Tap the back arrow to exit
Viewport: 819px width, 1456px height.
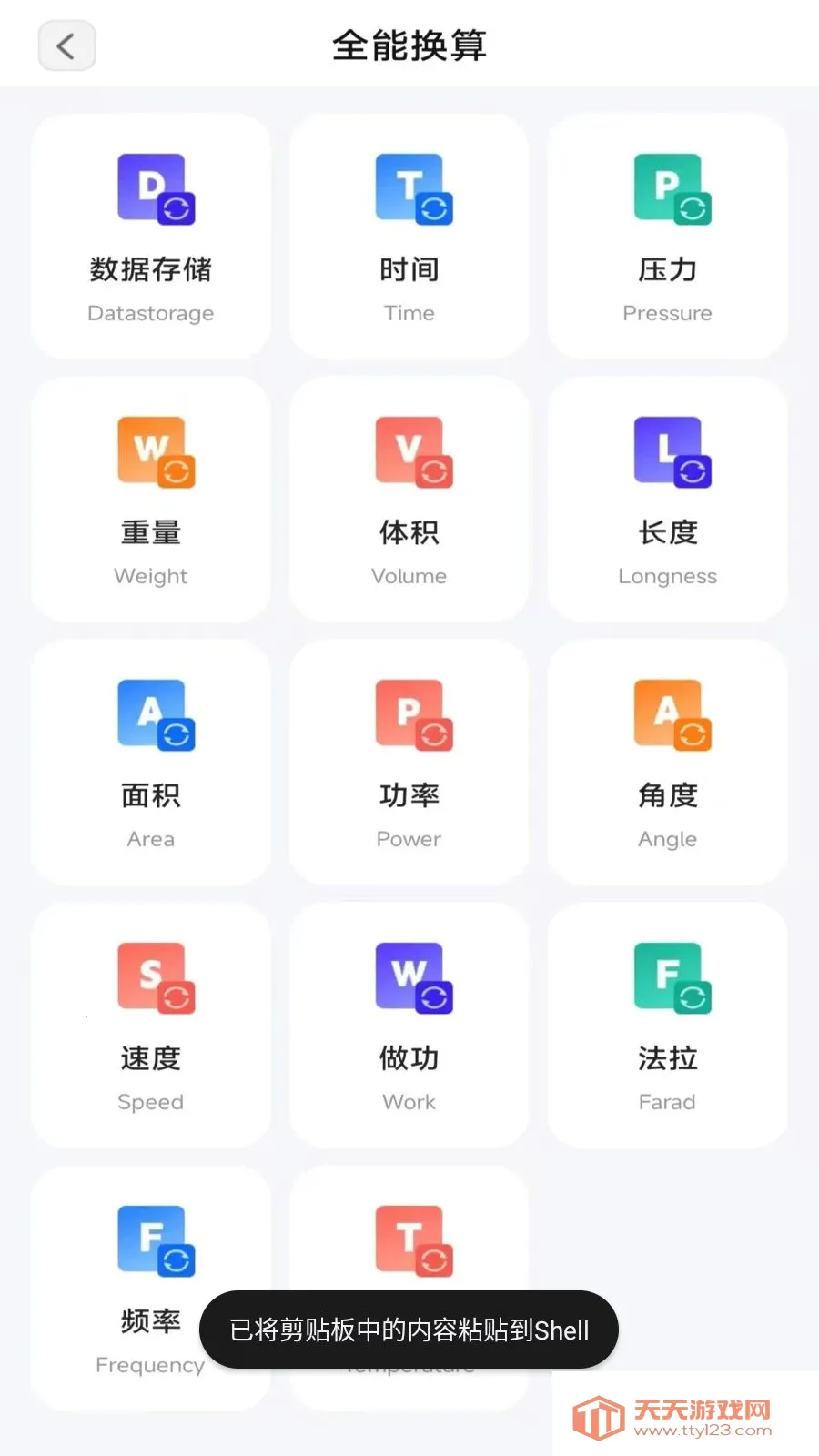click(66, 45)
